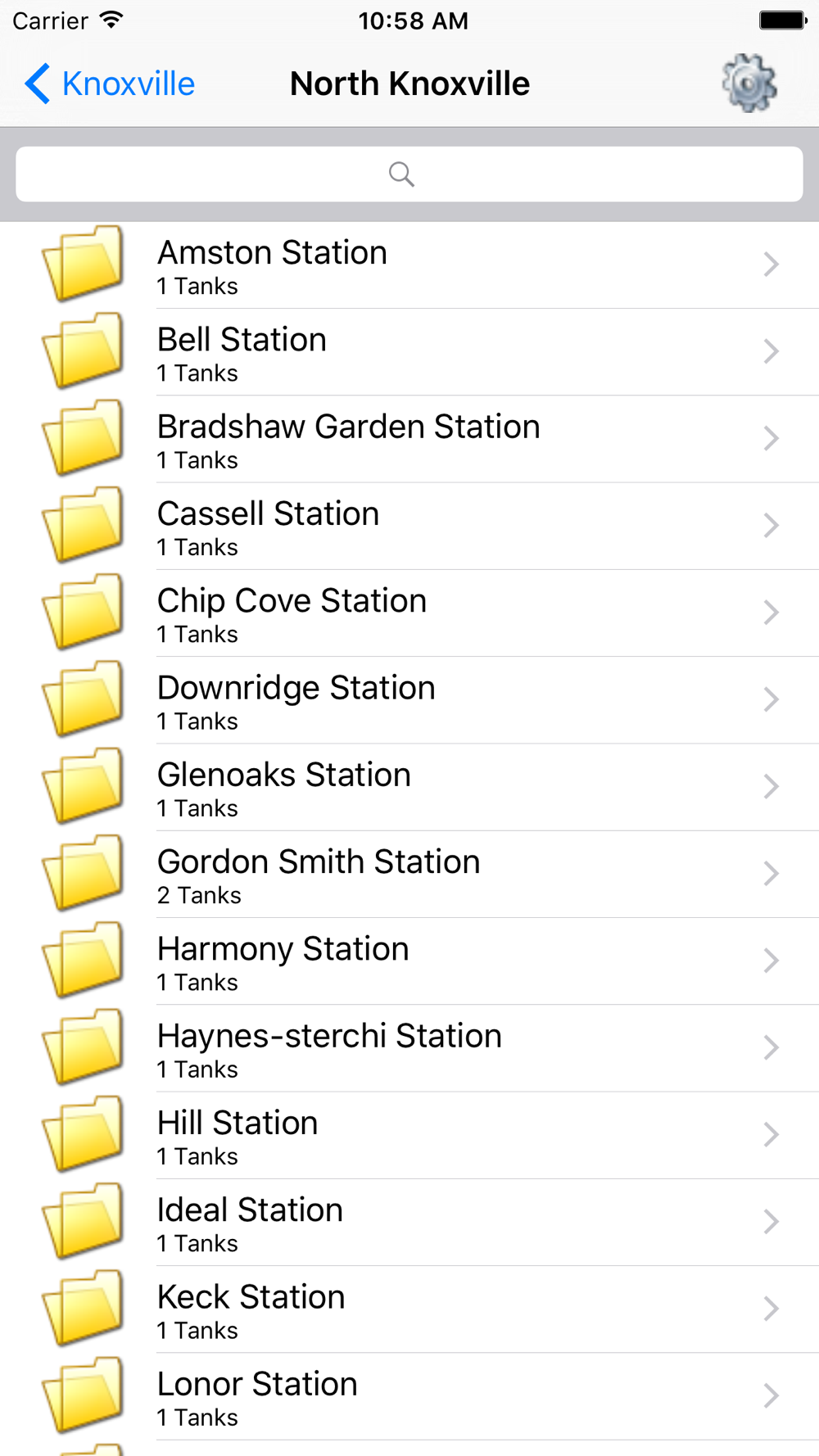
Task: View Lonor Station tanks
Action: coord(409,1396)
